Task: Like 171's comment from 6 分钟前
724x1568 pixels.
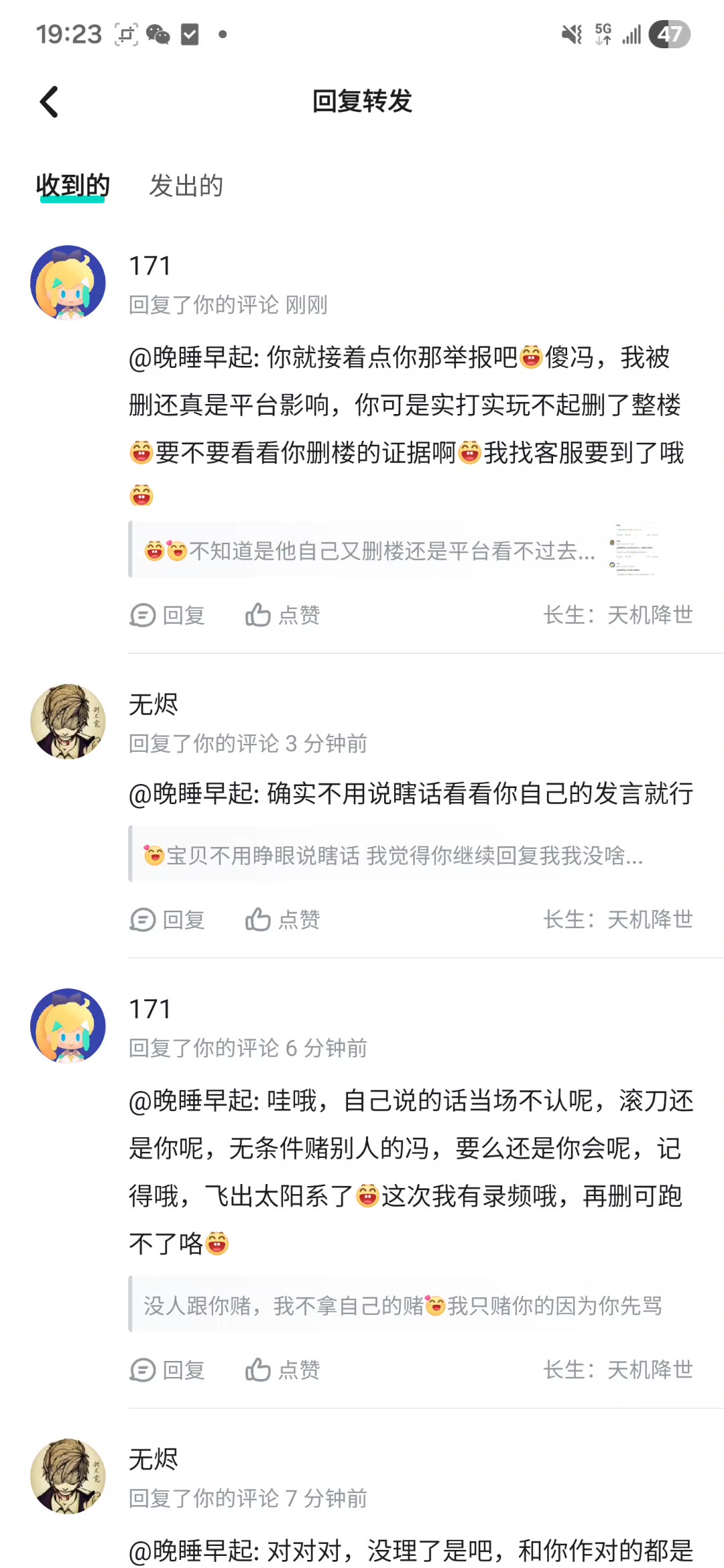Action: [282, 1370]
